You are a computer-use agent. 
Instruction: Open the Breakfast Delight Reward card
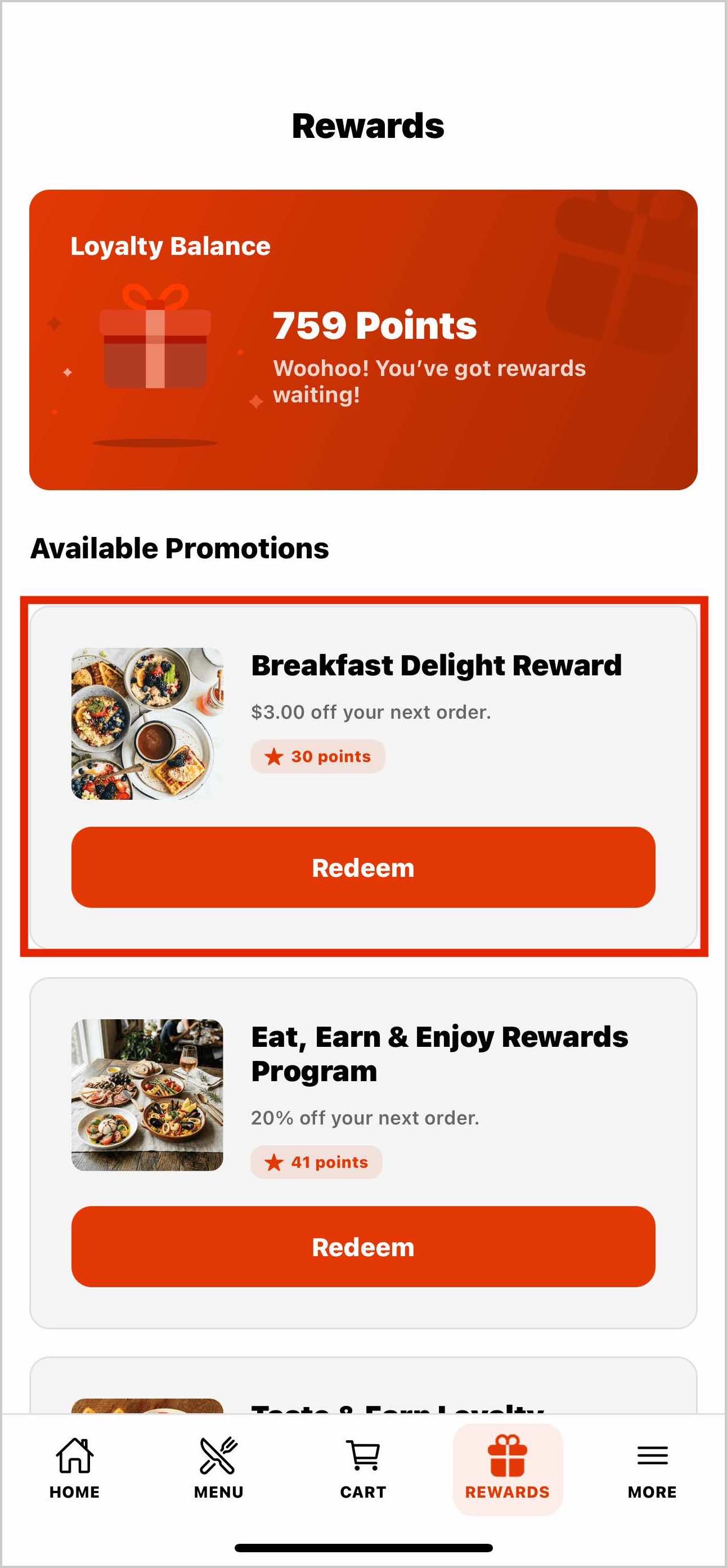436,665
